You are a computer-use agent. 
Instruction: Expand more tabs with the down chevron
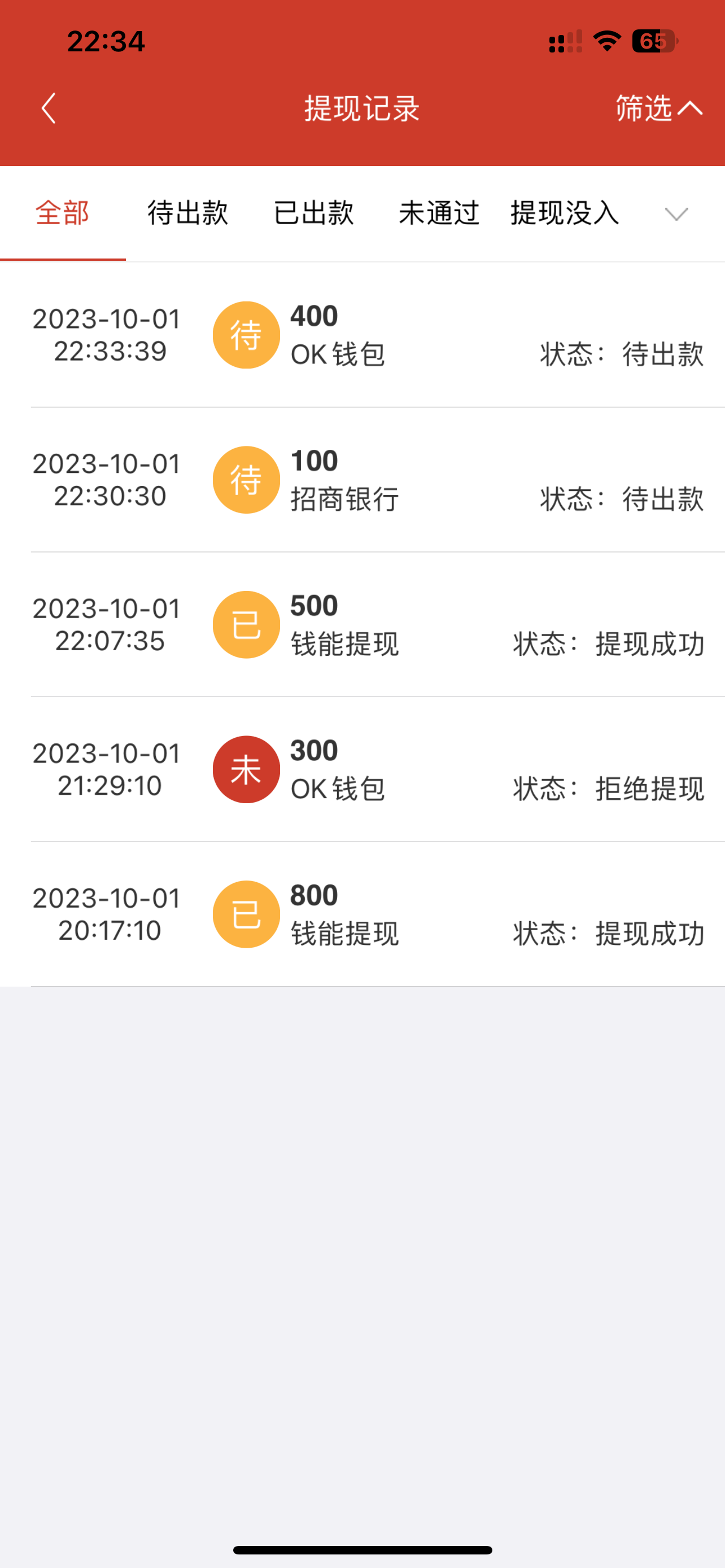pos(676,214)
